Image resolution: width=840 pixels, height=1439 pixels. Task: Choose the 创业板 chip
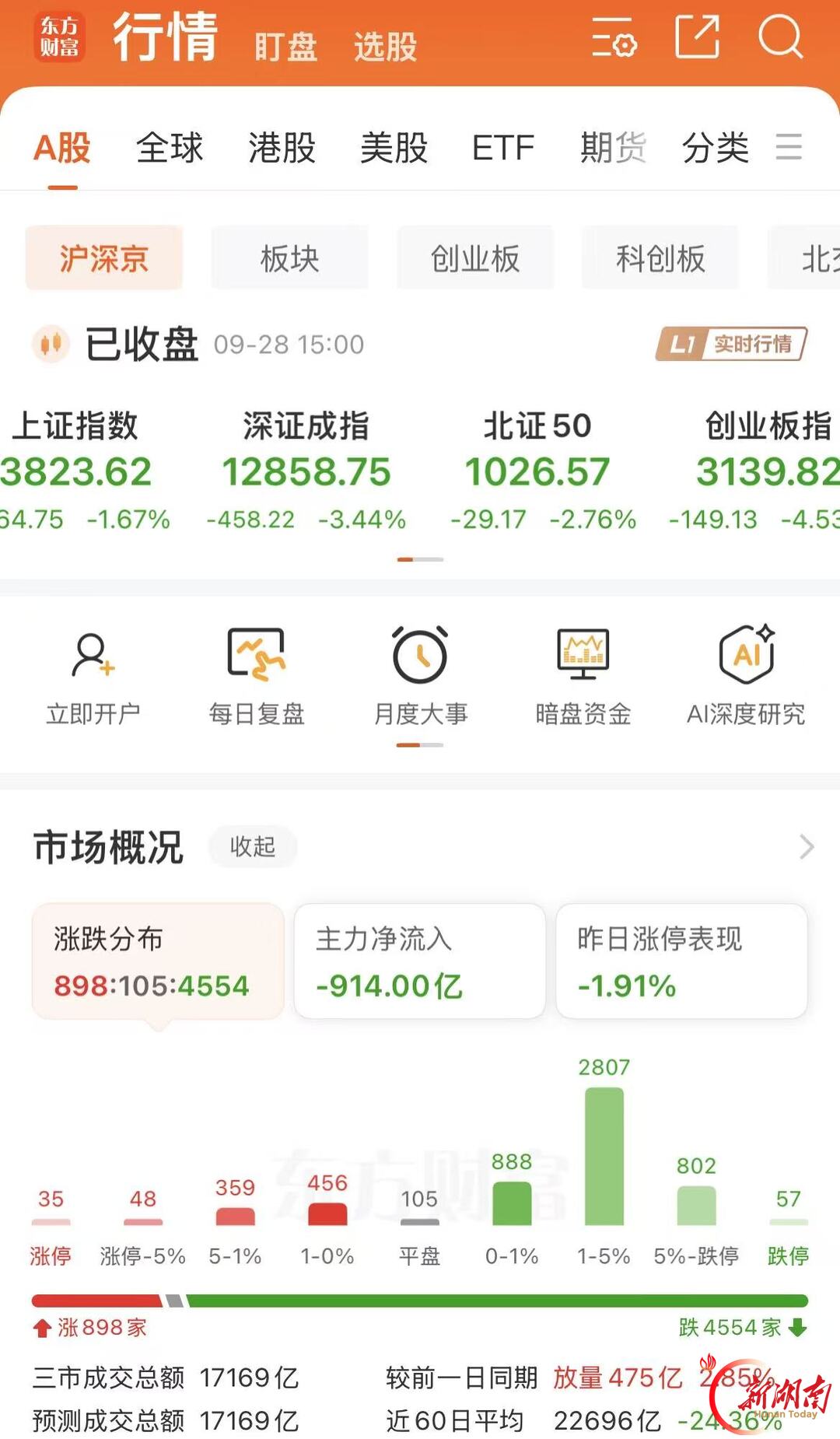475,258
